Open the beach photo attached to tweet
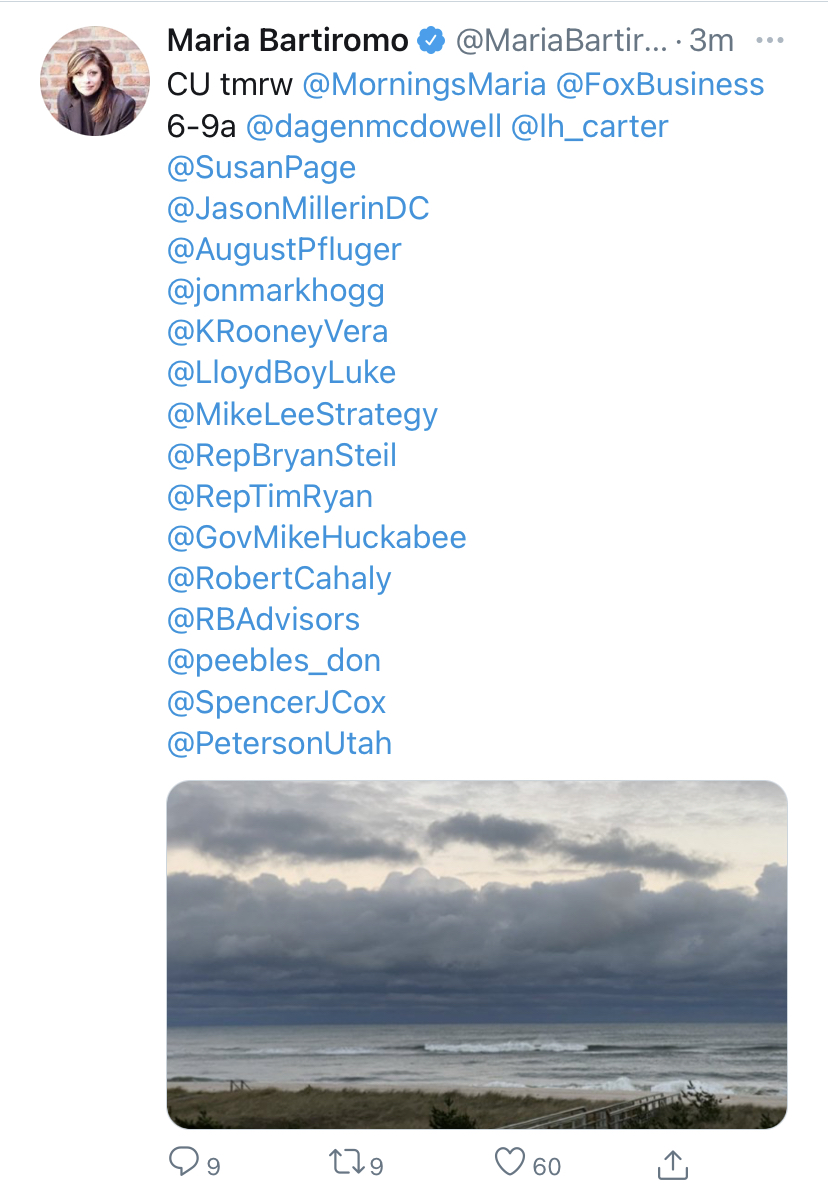Image resolution: width=828 pixels, height=1197 pixels. [476, 954]
